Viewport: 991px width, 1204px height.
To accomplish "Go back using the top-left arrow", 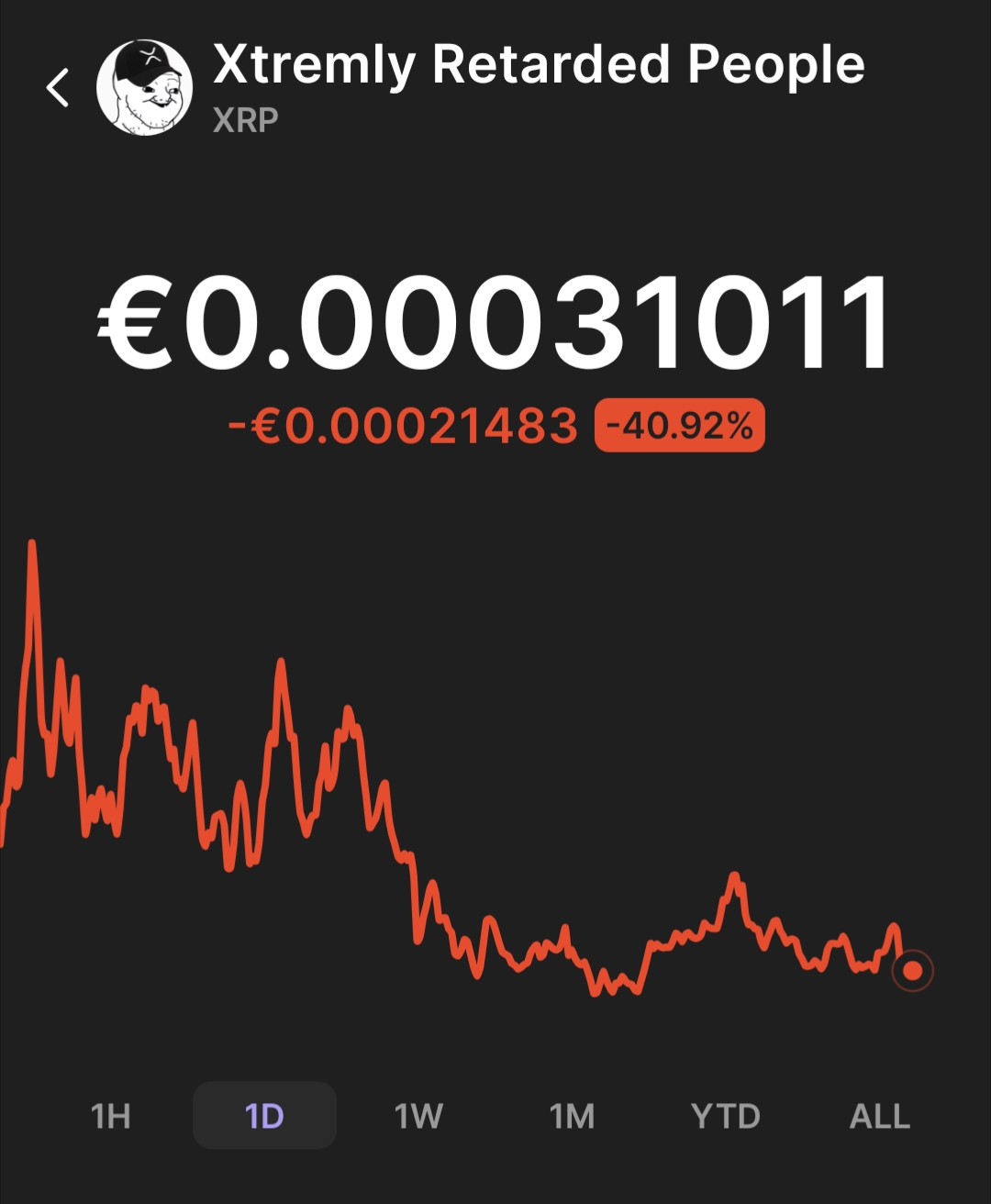I will 58,88.
